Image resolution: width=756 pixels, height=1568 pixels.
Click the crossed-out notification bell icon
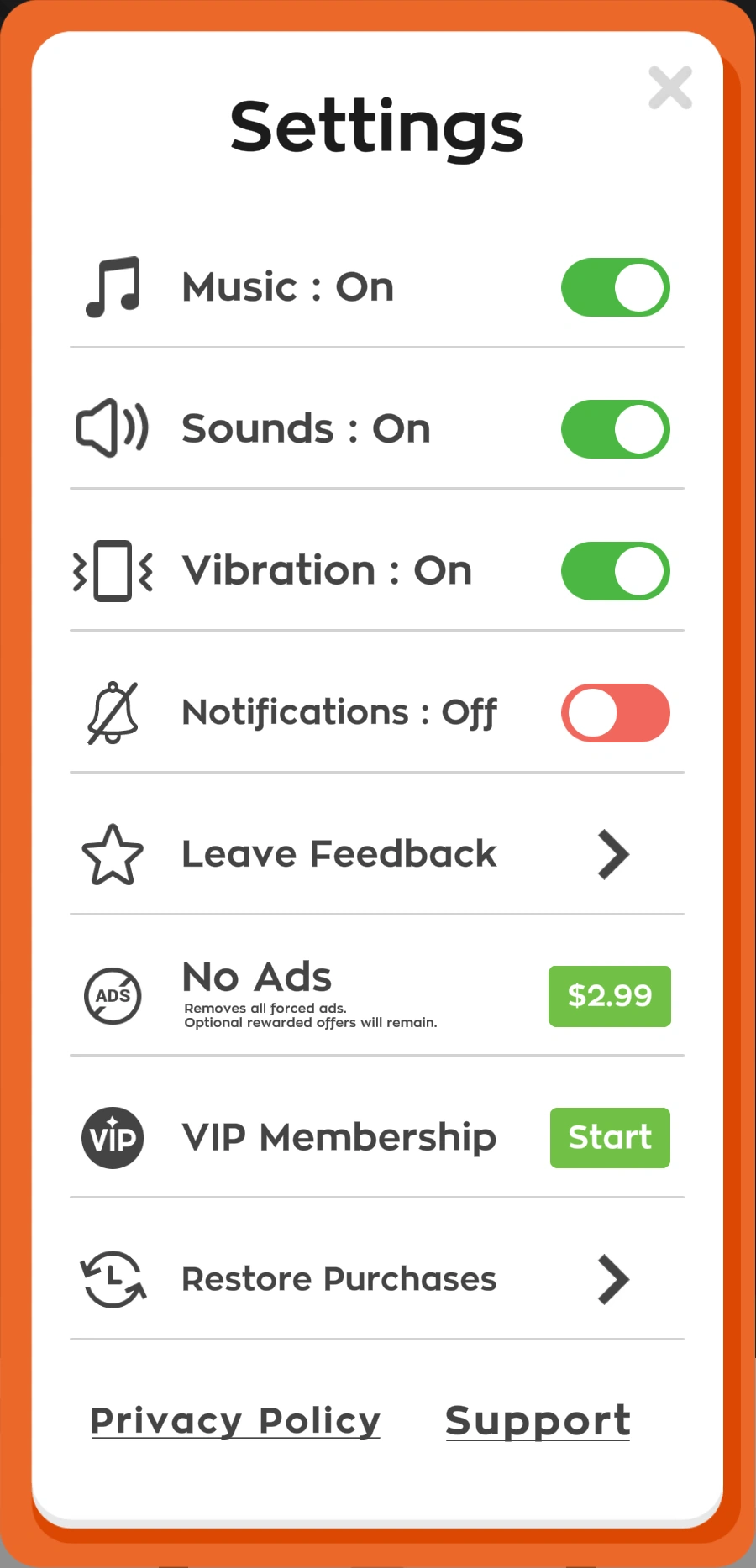(112, 711)
